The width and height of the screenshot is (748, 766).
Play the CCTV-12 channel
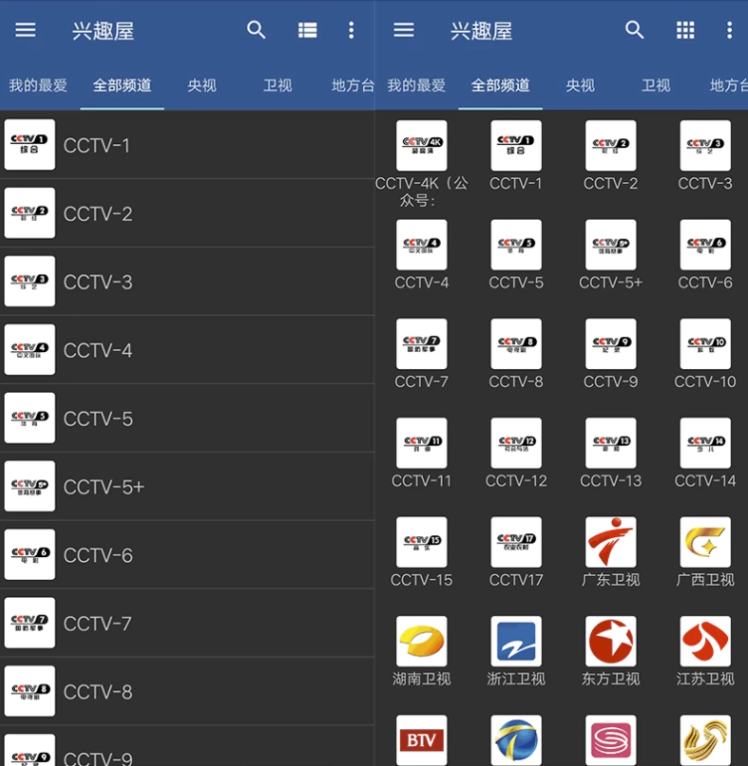tap(516, 443)
